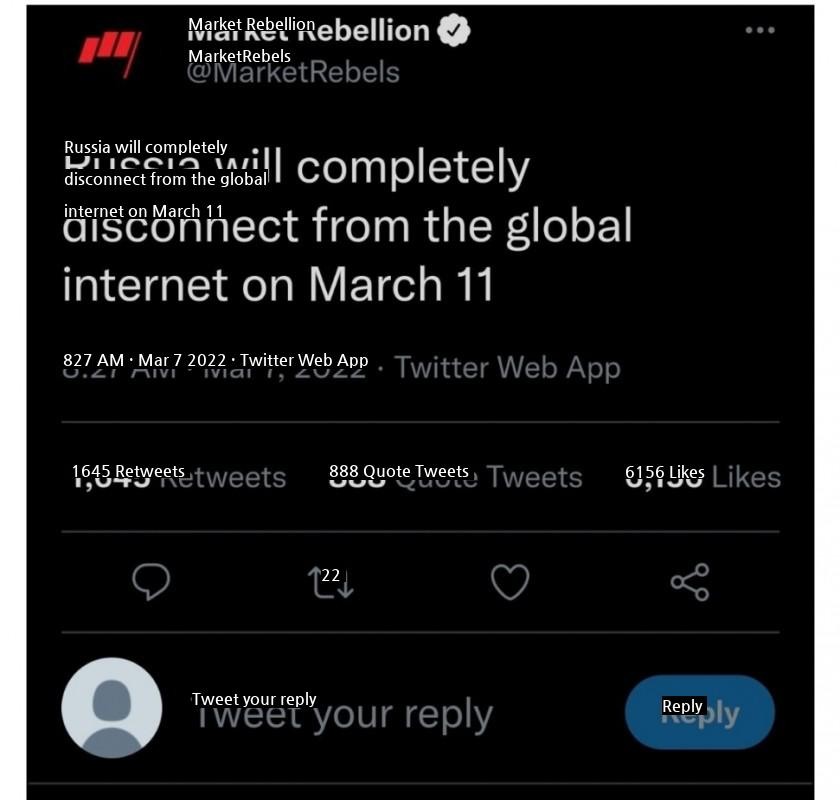The height and width of the screenshot is (800, 840).
Task: Open Market Rebellion's profile avatar
Action: click(x=110, y=50)
